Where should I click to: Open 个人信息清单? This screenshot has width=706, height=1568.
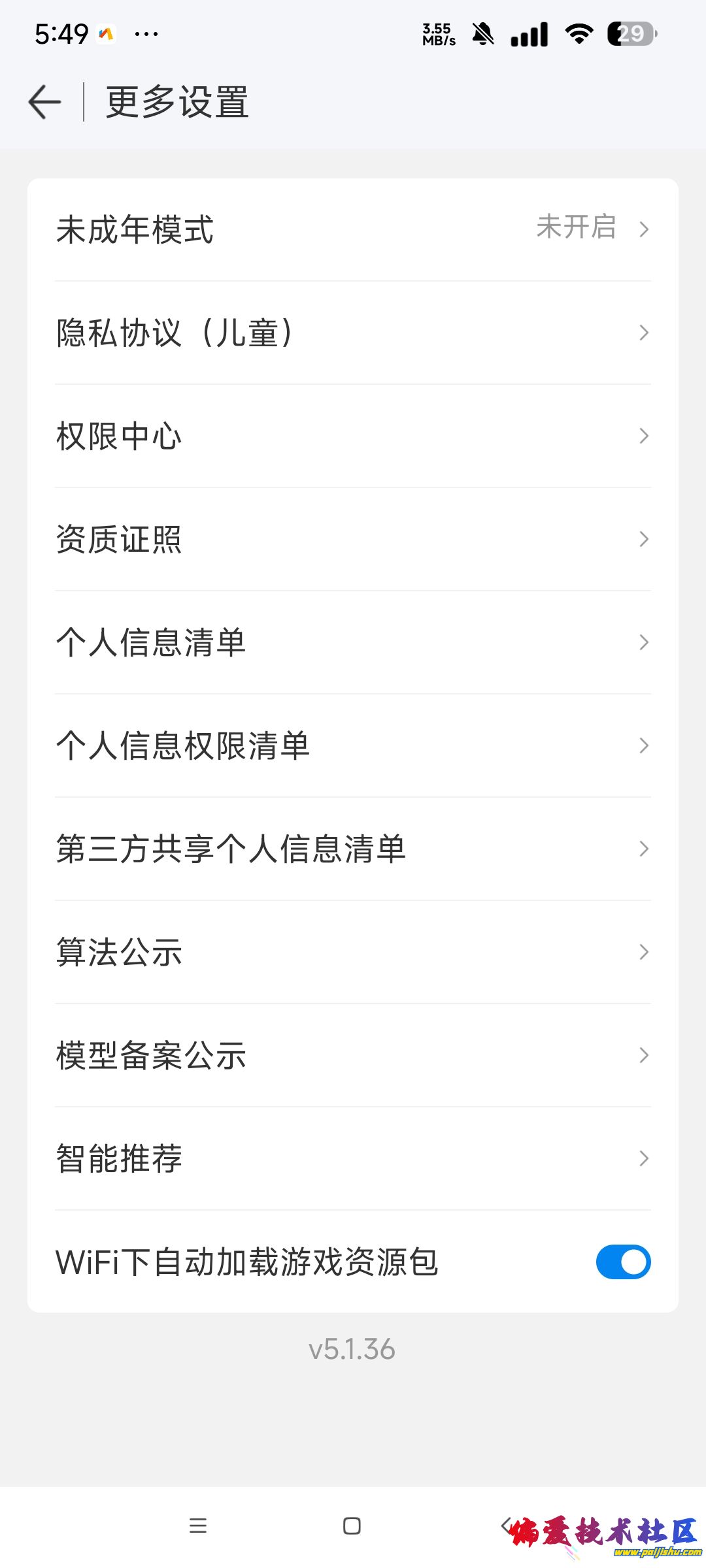(x=353, y=643)
